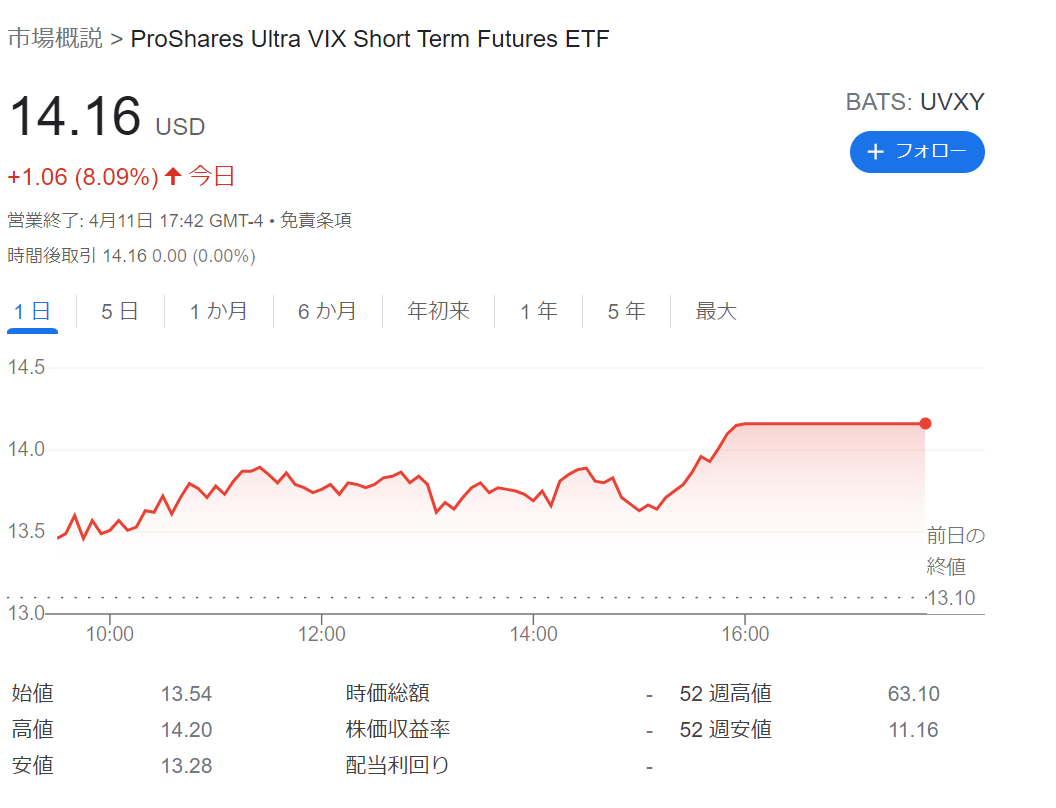This screenshot has width=1056, height=808.
Task: Open the 市場概説 breadcrumb link
Action: click(55, 39)
